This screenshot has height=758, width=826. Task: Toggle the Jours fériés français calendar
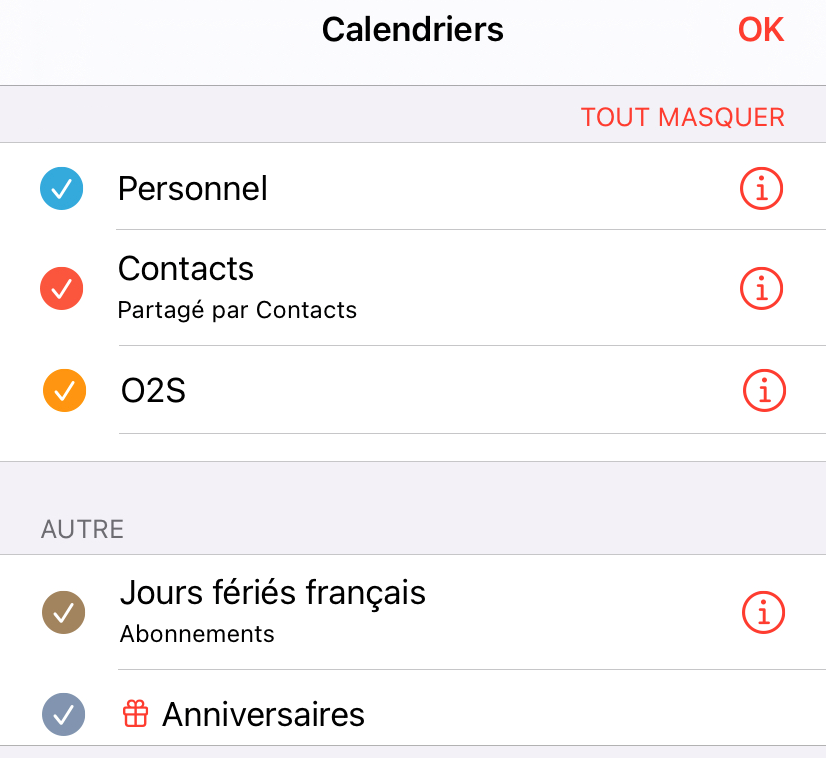click(x=63, y=612)
